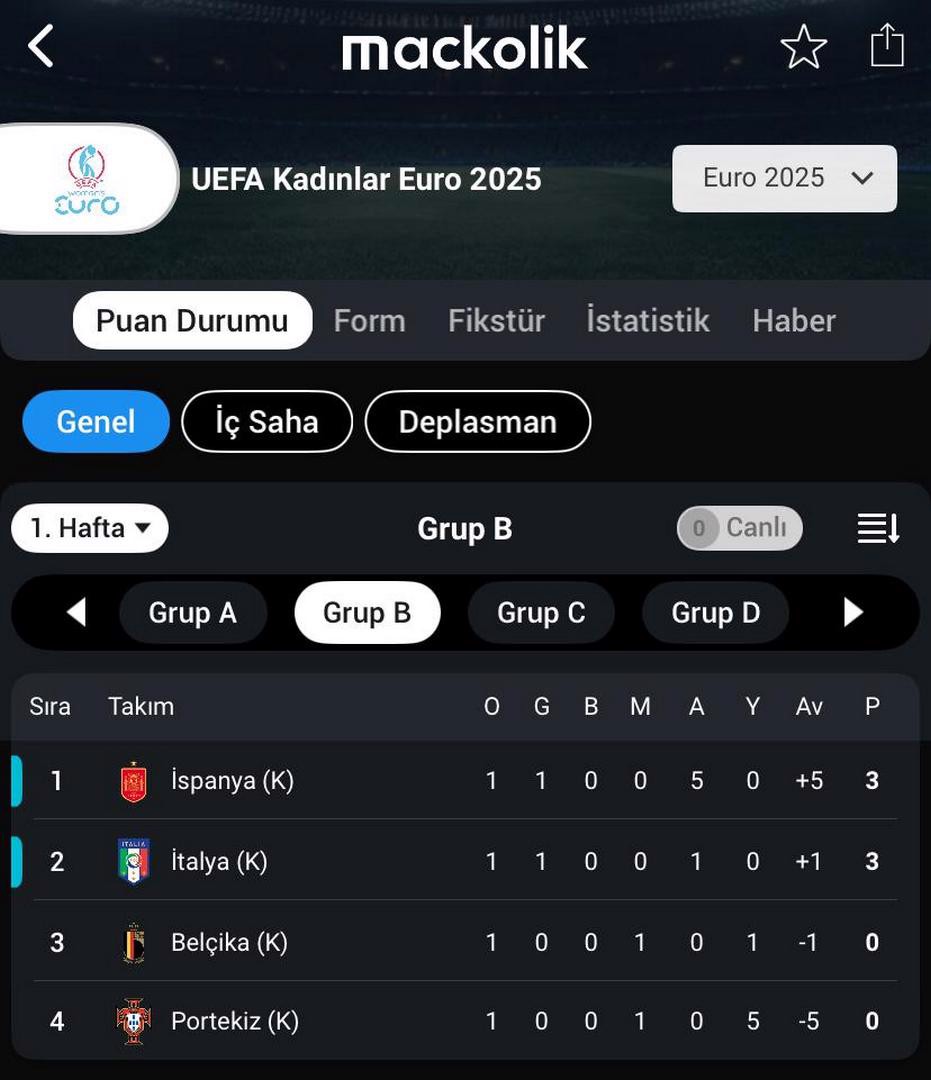This screenshot has height=1080, width=931.
Task: Open the İspanya (K) team row
Action: pos(232,781)
